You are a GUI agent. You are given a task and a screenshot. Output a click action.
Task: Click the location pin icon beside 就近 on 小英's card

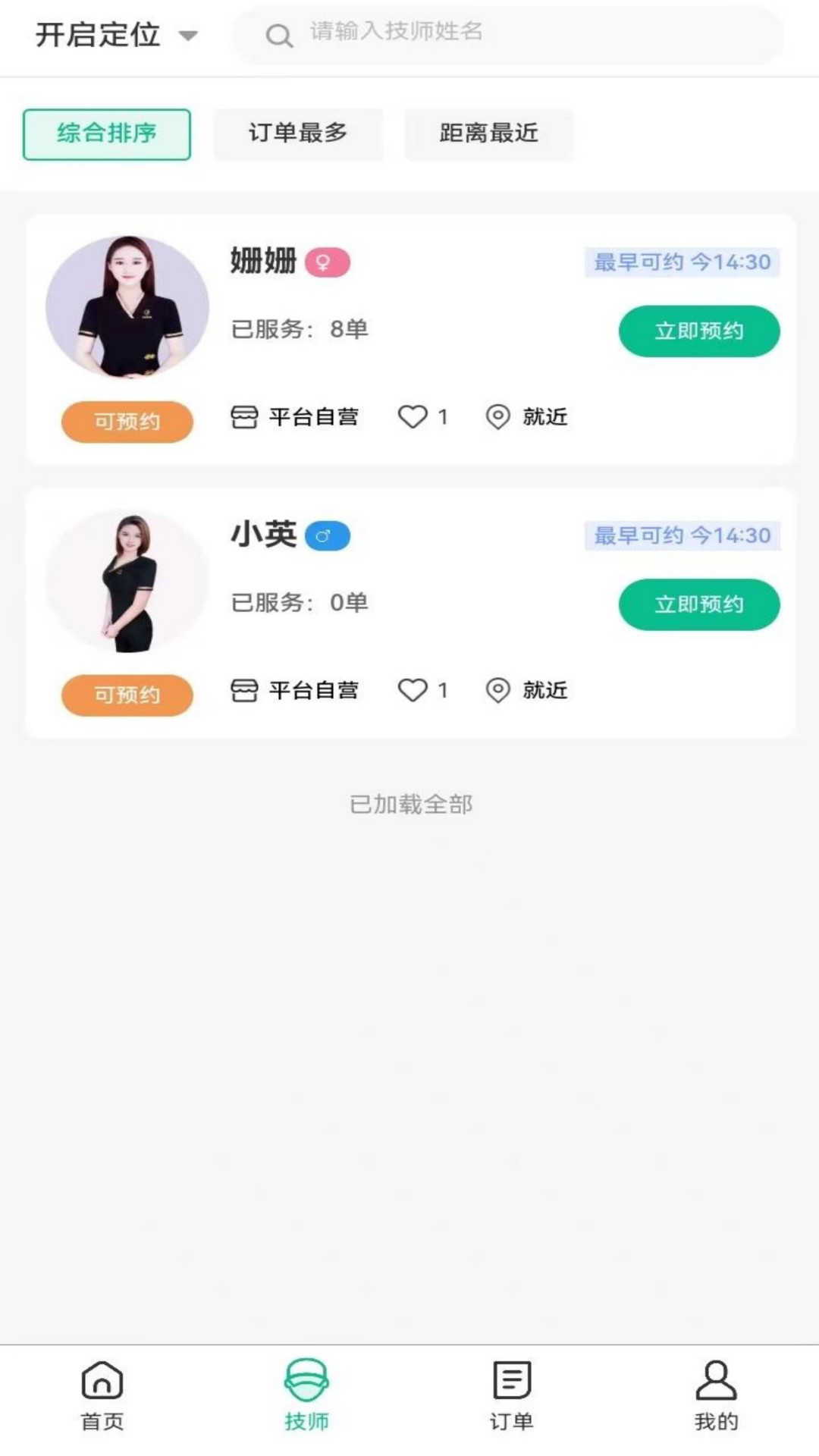point(498,690)
